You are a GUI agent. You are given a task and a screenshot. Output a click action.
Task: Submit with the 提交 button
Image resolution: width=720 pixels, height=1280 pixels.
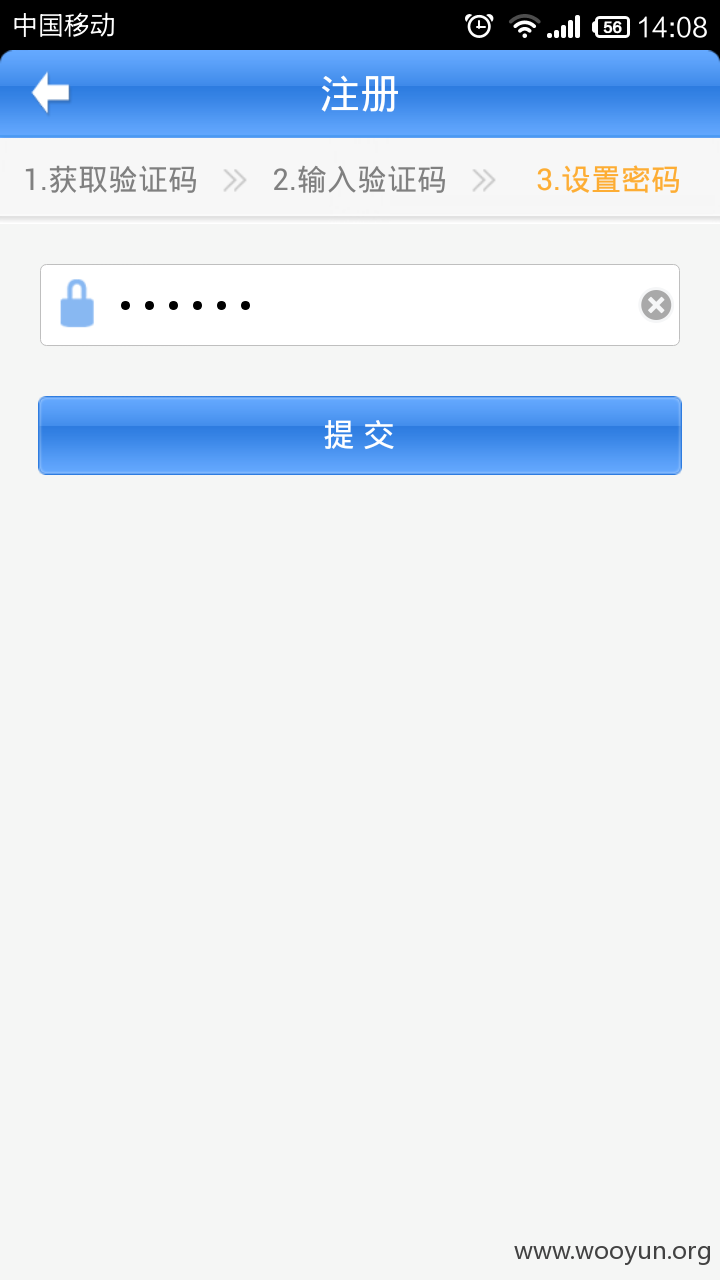tap(360, 435)
